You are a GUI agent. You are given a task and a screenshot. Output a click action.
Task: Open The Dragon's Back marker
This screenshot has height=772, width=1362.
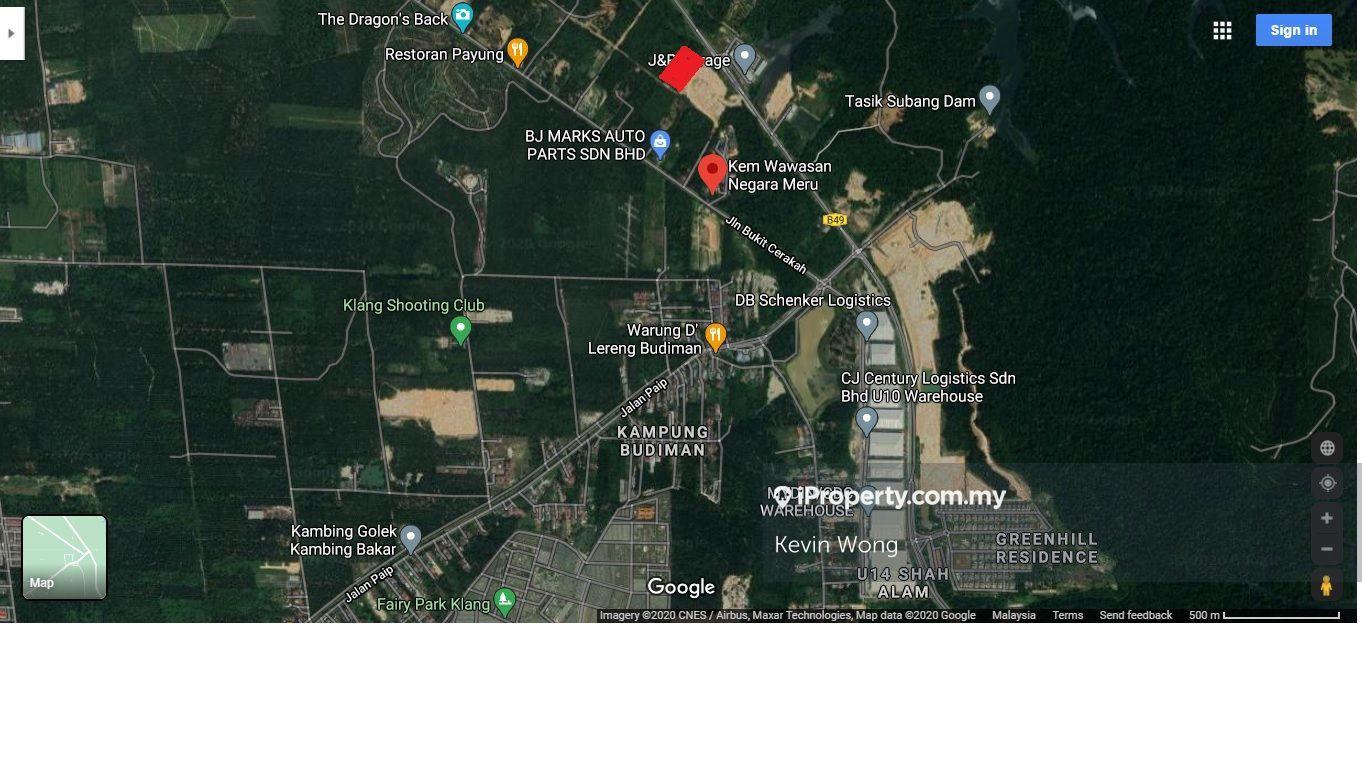click(x=462, y=16)
